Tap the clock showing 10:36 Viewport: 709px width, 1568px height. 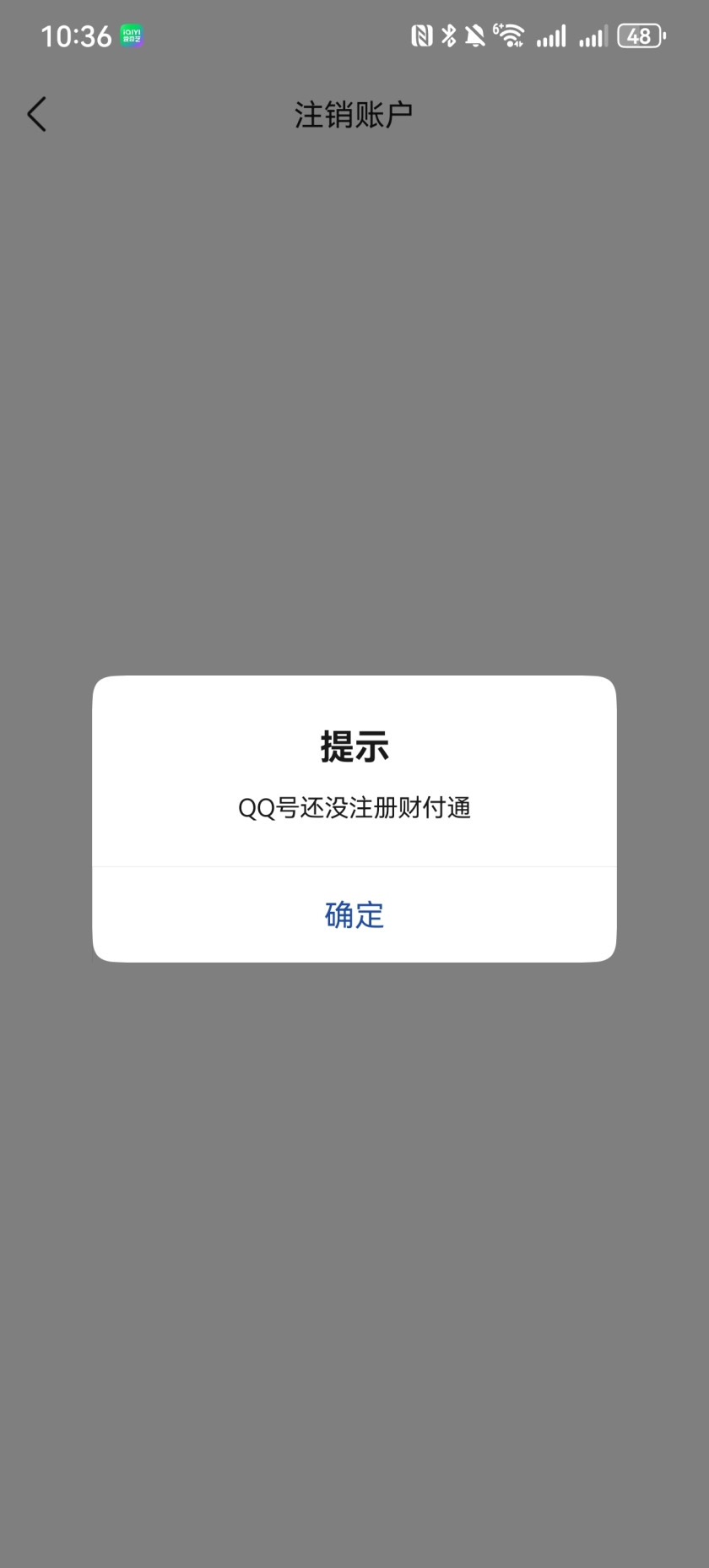pyautogui.click(x=78, y=35)
